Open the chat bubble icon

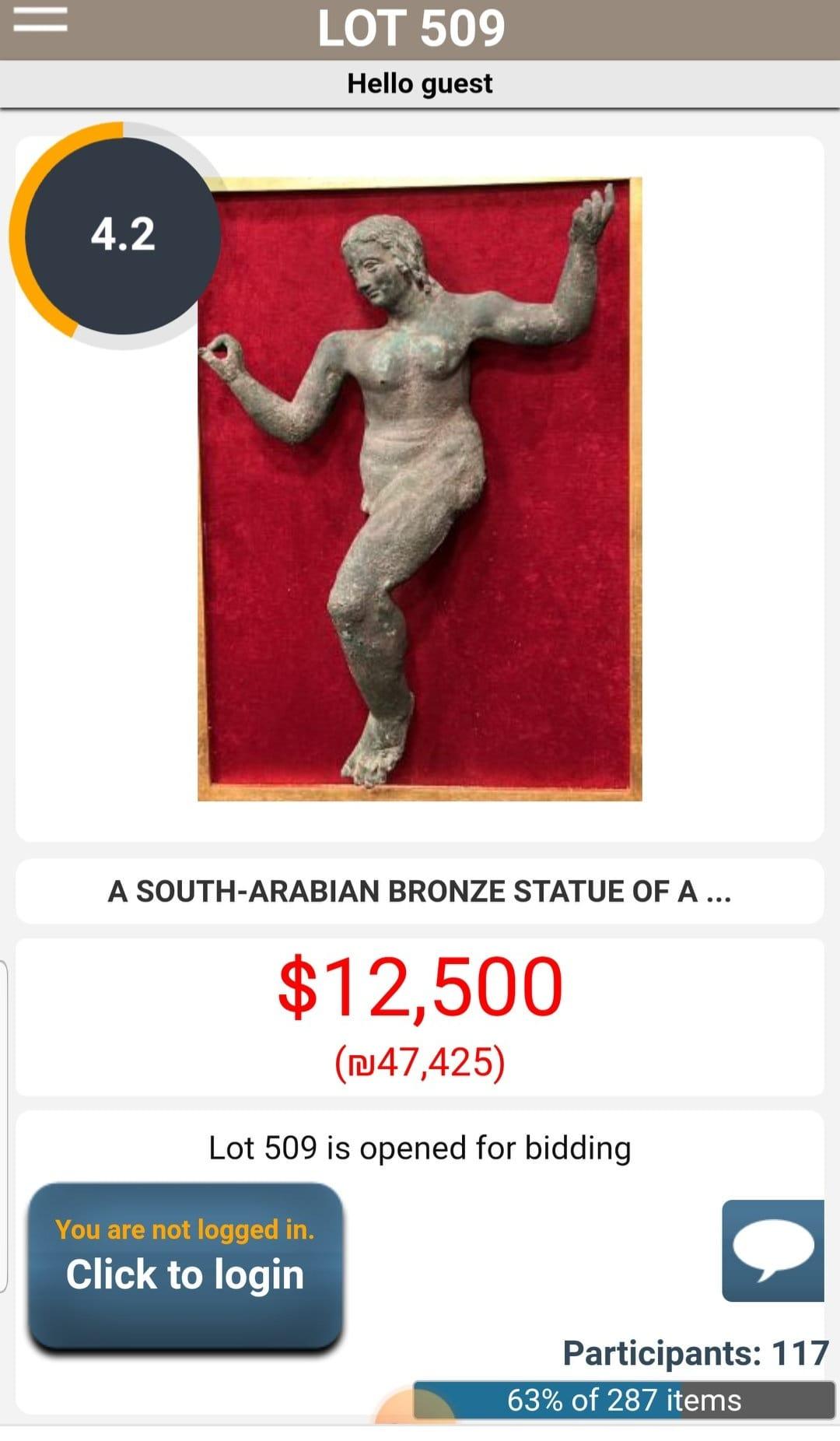click(772, 1250)
